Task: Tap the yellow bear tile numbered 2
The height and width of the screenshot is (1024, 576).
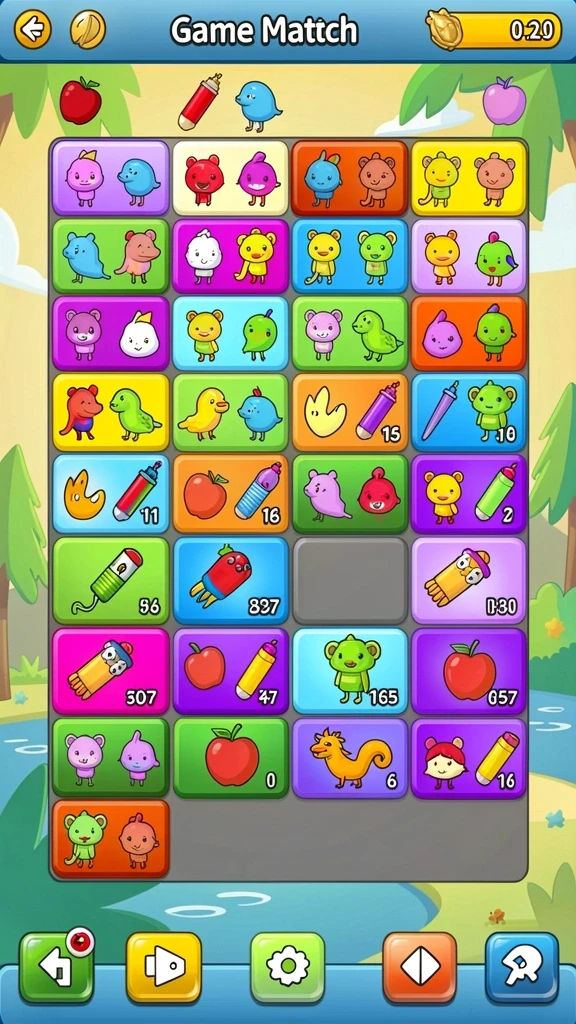Action: pyautogui.click(x=469, y=494)
